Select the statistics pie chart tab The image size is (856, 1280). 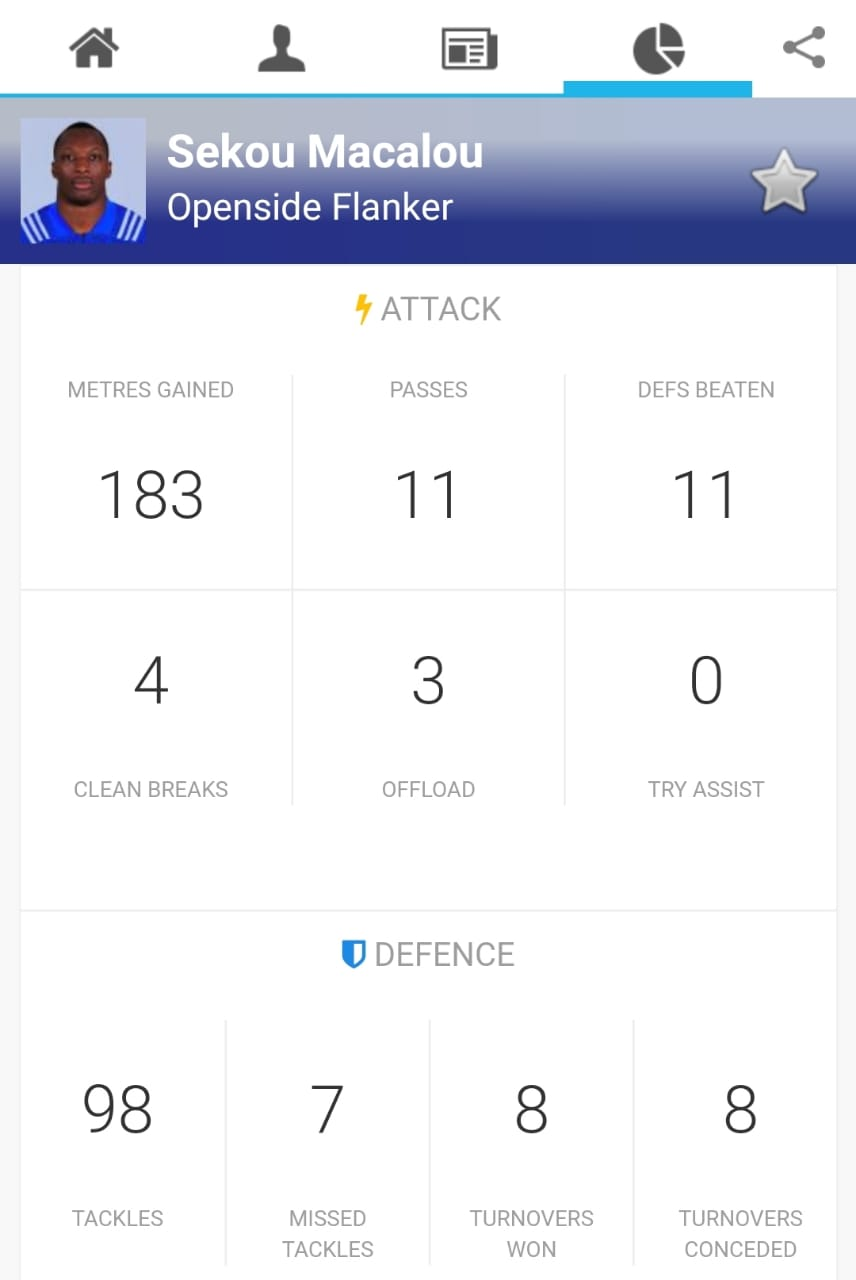(x=658, y=49)
